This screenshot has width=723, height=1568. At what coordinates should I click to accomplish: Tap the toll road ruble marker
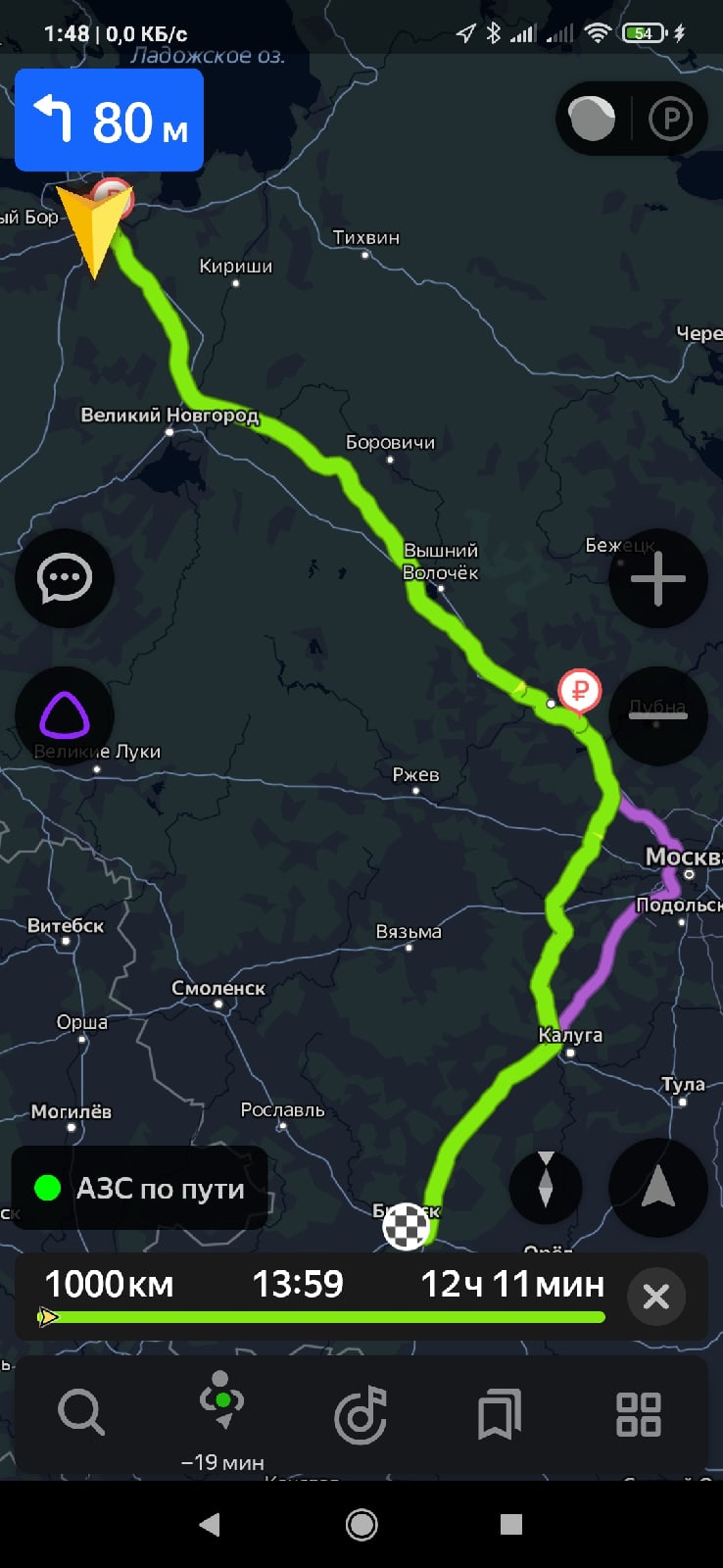pos(579,691)
